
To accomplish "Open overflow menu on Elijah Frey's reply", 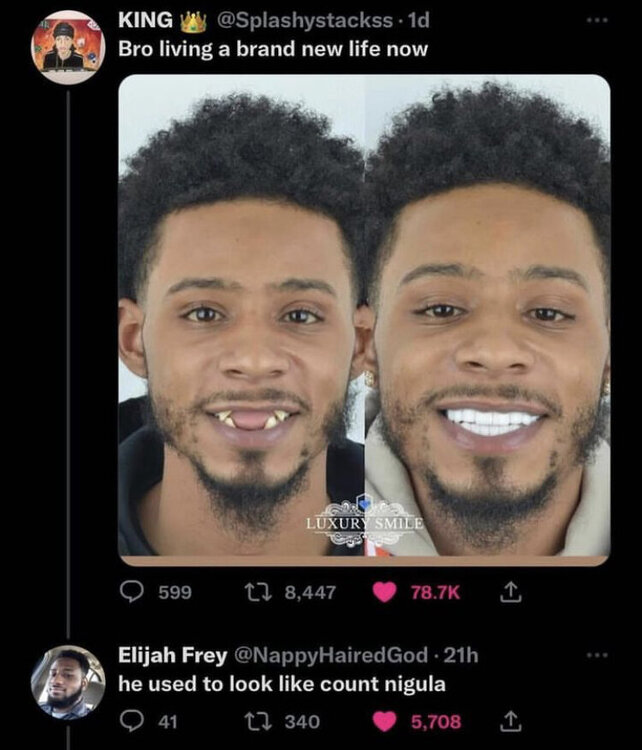I will click(598, 656).
